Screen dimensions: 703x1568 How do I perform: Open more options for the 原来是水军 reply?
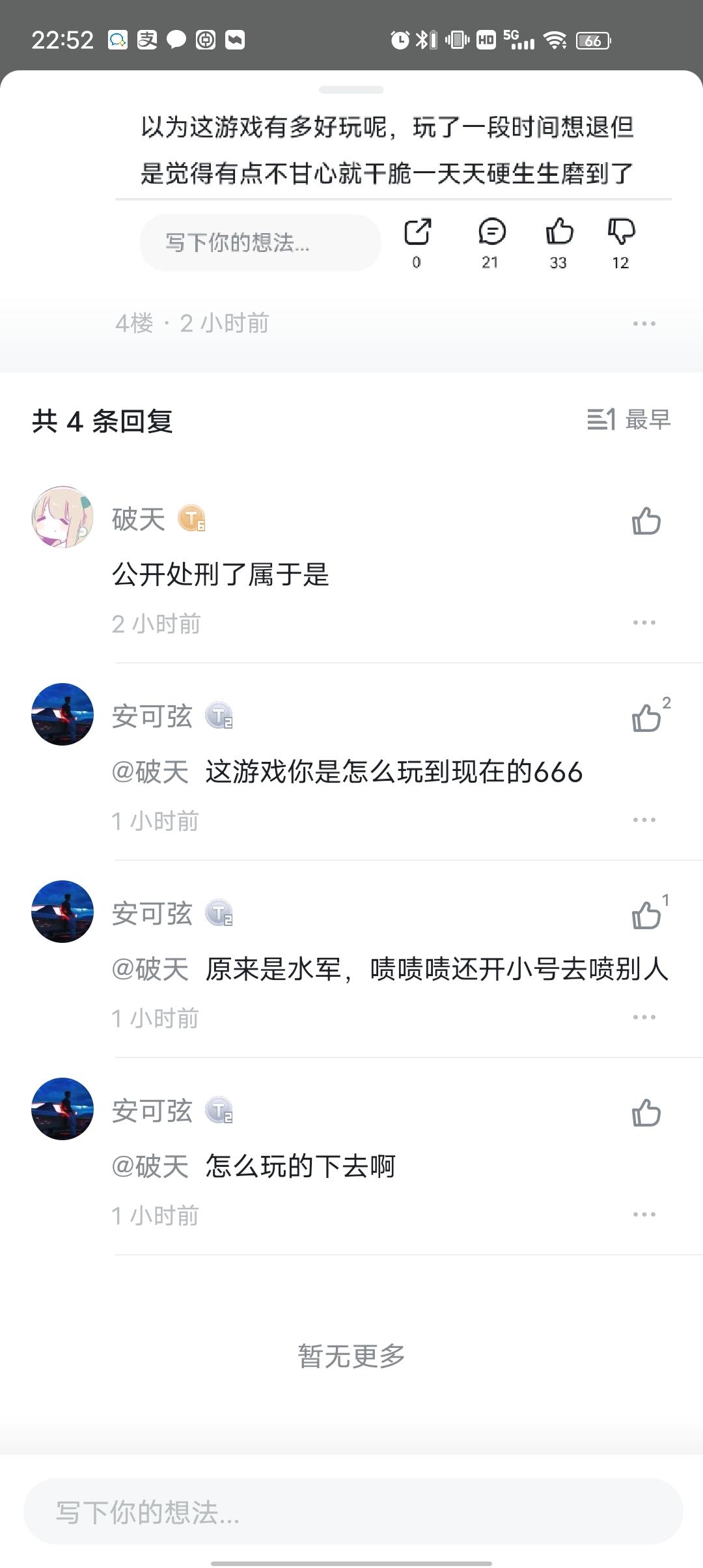(x=644, y=1017)
